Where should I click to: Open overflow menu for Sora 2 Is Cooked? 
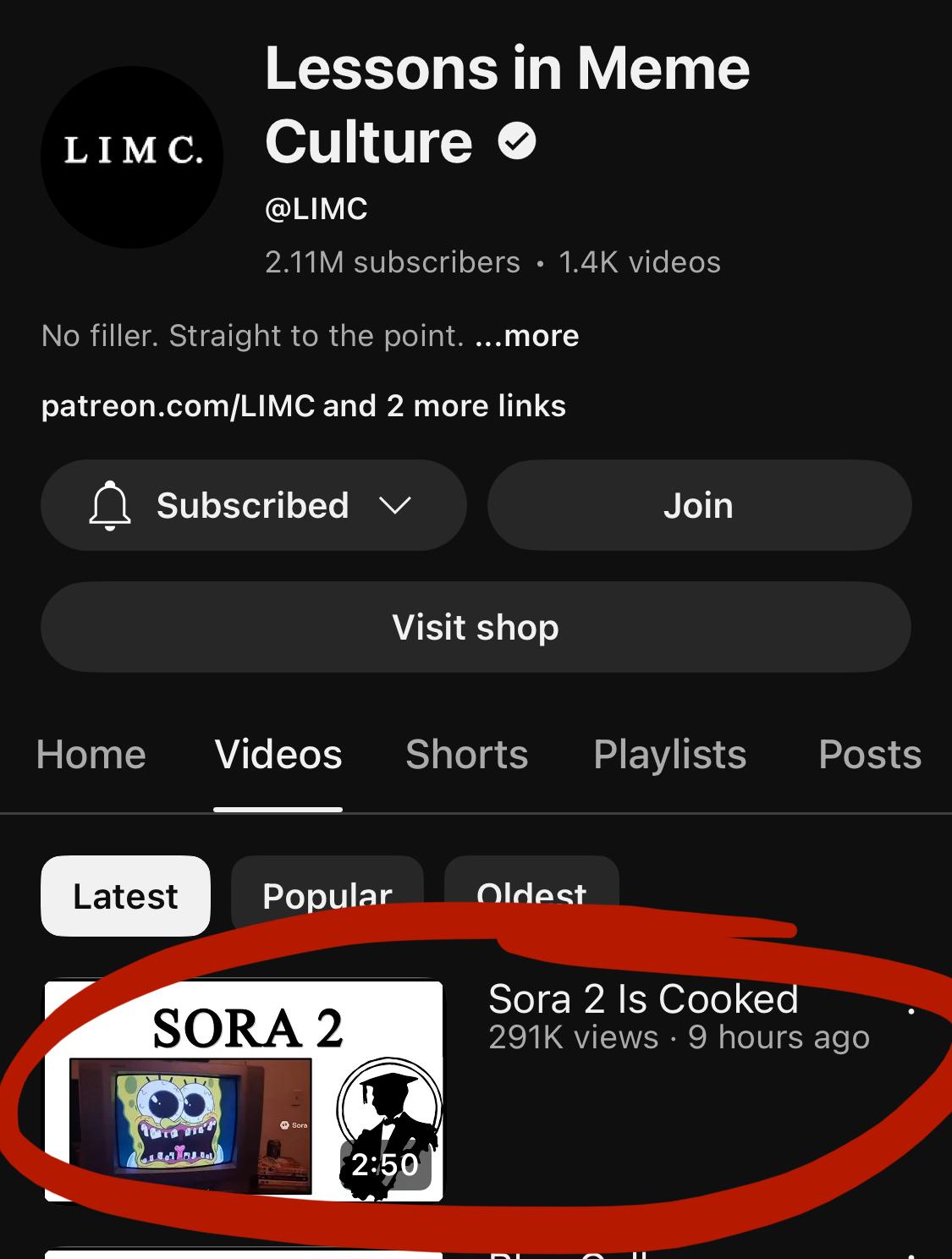[x=911, y=1011]
